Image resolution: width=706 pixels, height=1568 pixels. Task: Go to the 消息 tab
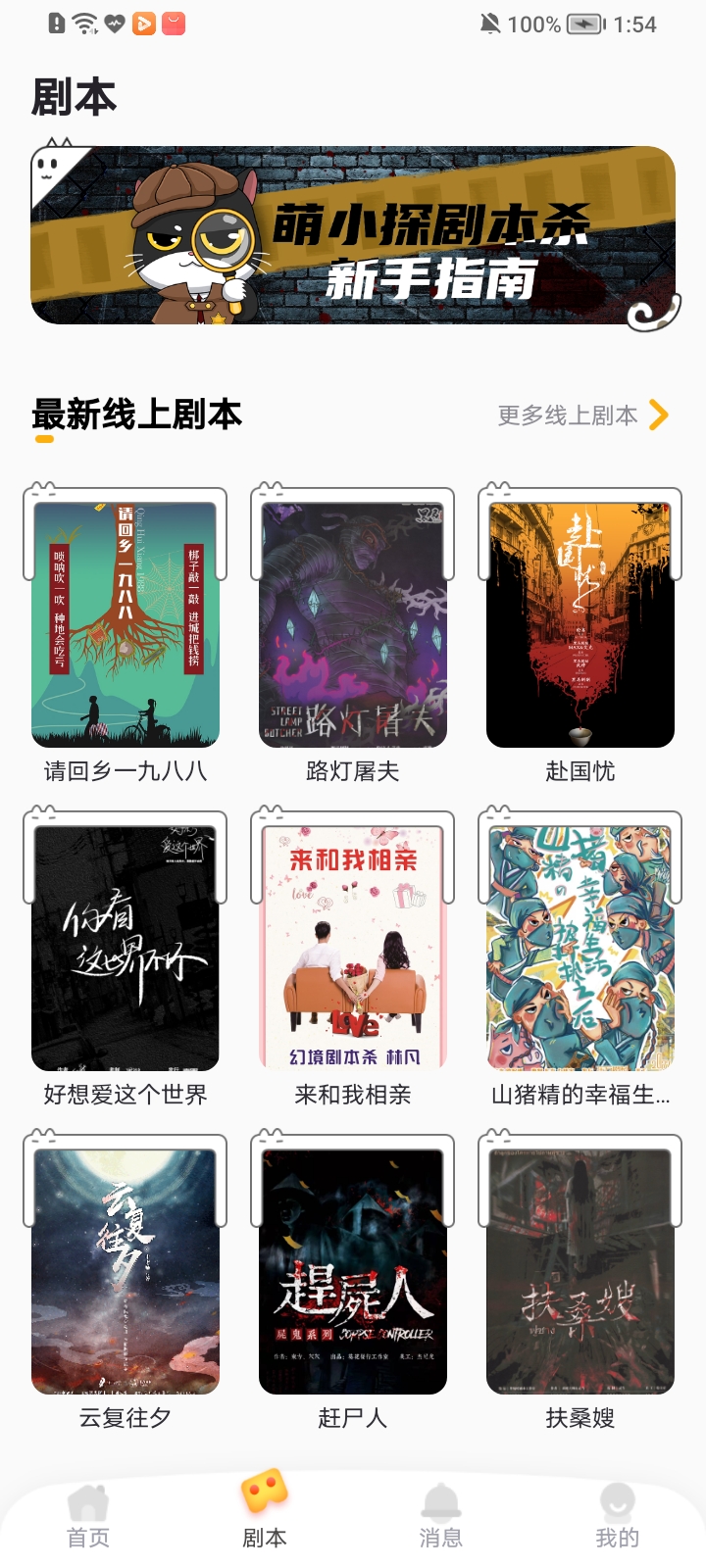point(441,1517)
